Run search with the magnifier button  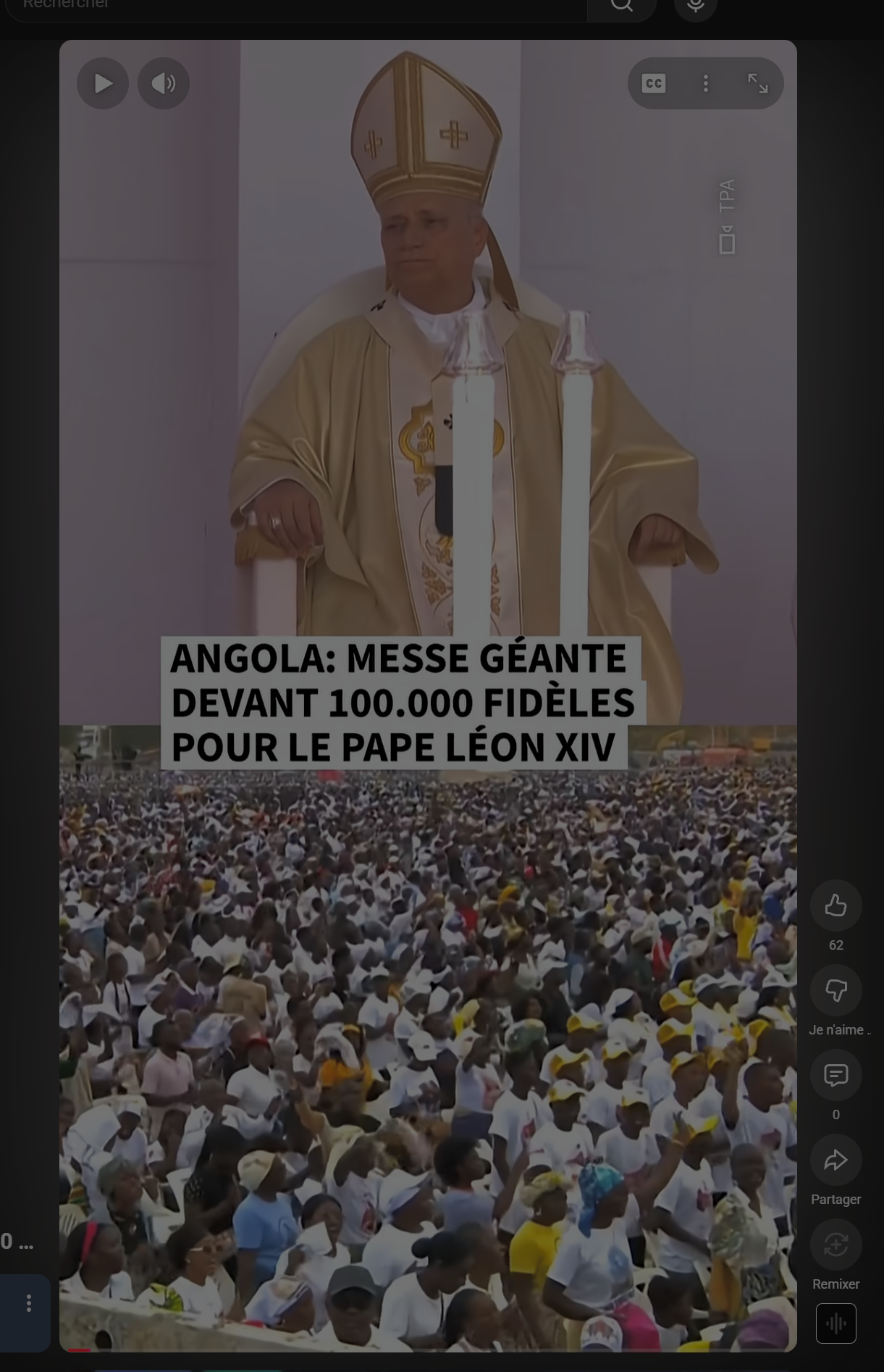(x=621, y=6)
